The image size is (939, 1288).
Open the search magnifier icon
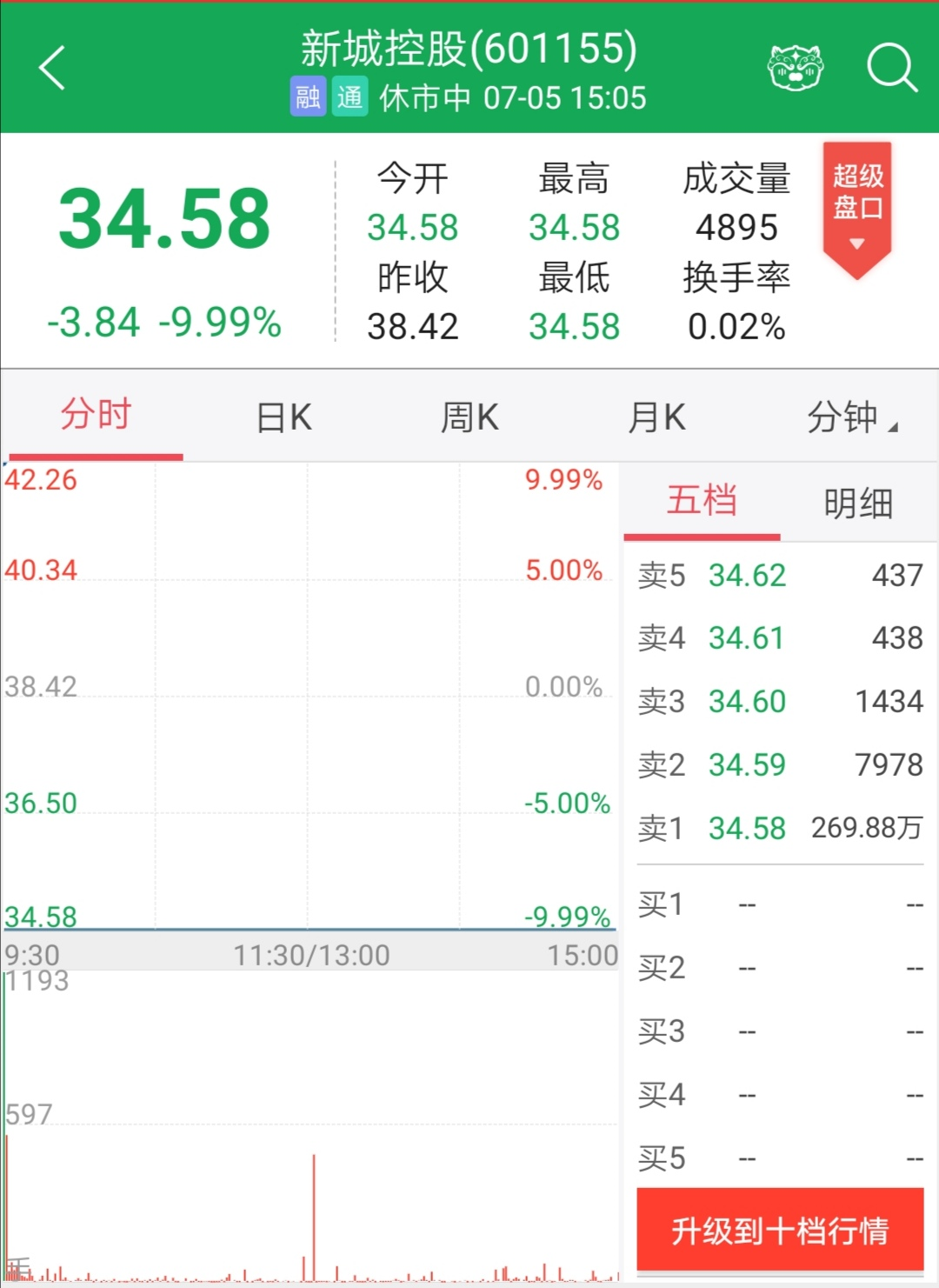click(891, 68)
